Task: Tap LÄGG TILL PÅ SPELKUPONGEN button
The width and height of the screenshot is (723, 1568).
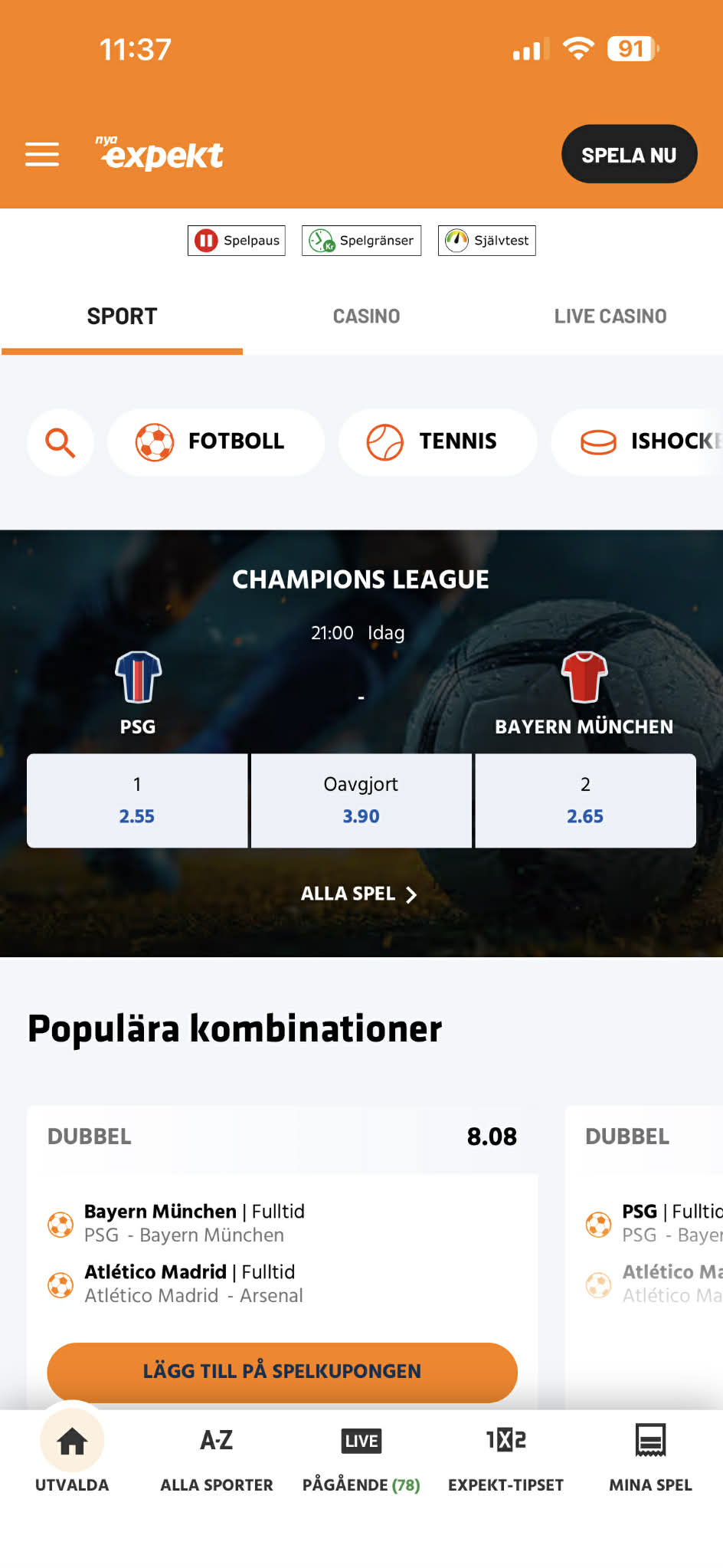Action: [x=282, y=1371]
